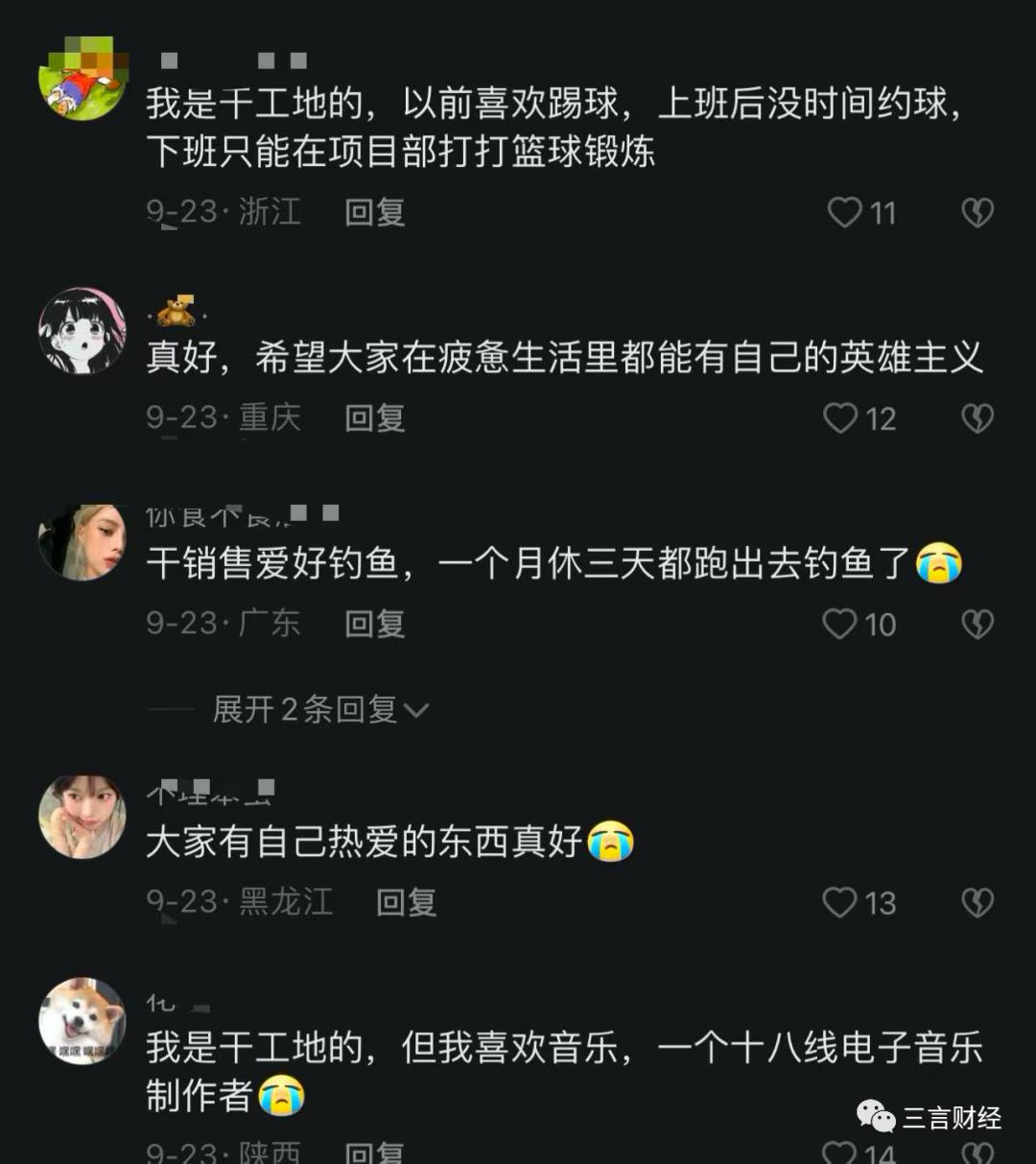Tap the broken-heart icon on the 英雄主义 comment
This screenshot has width=1036, height=1164.
[x=978, y=418]
